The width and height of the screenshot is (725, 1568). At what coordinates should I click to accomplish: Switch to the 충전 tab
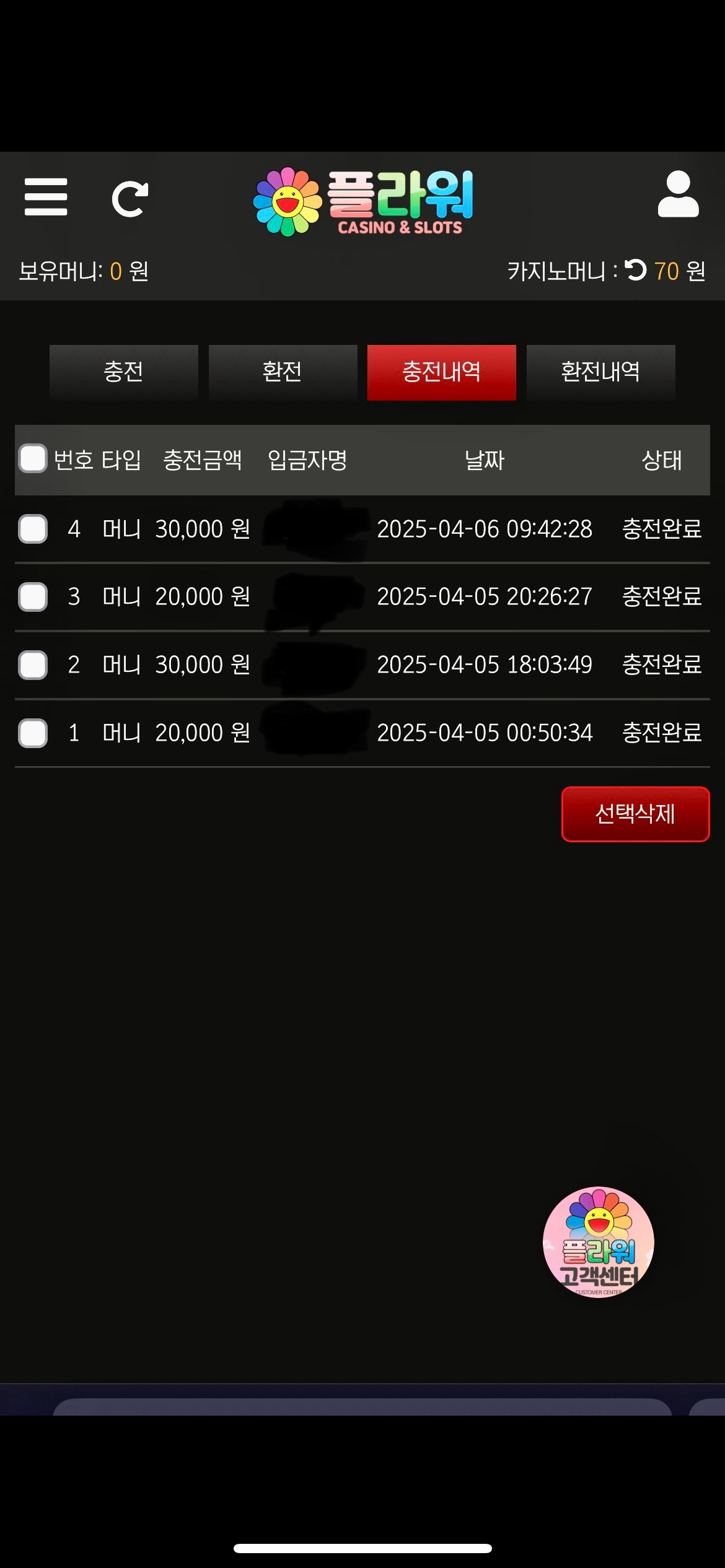[124, 372]
